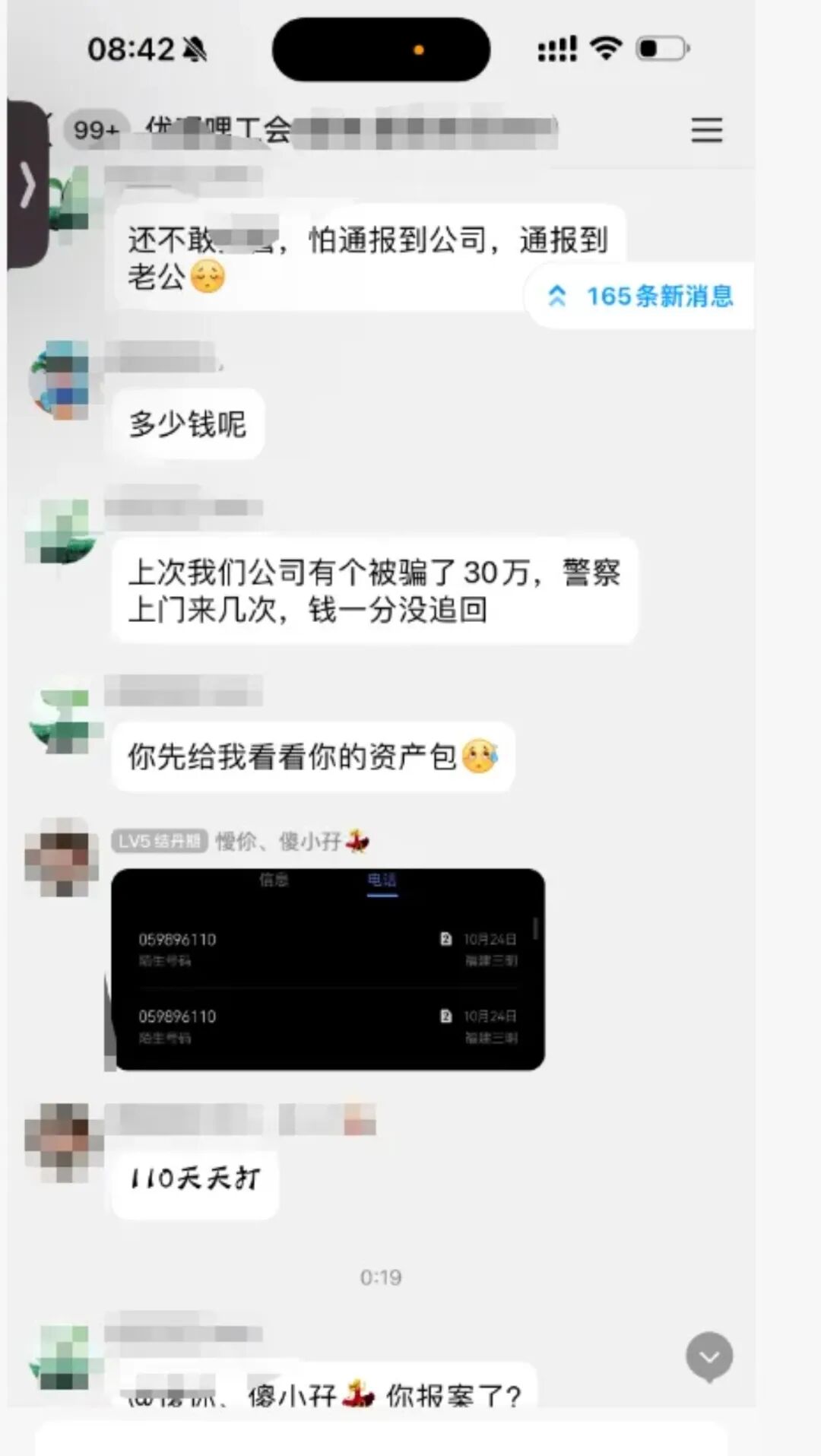Tap the battery indicator icon
Viewport: 821px width, 1456px height.
coord(659,47)
